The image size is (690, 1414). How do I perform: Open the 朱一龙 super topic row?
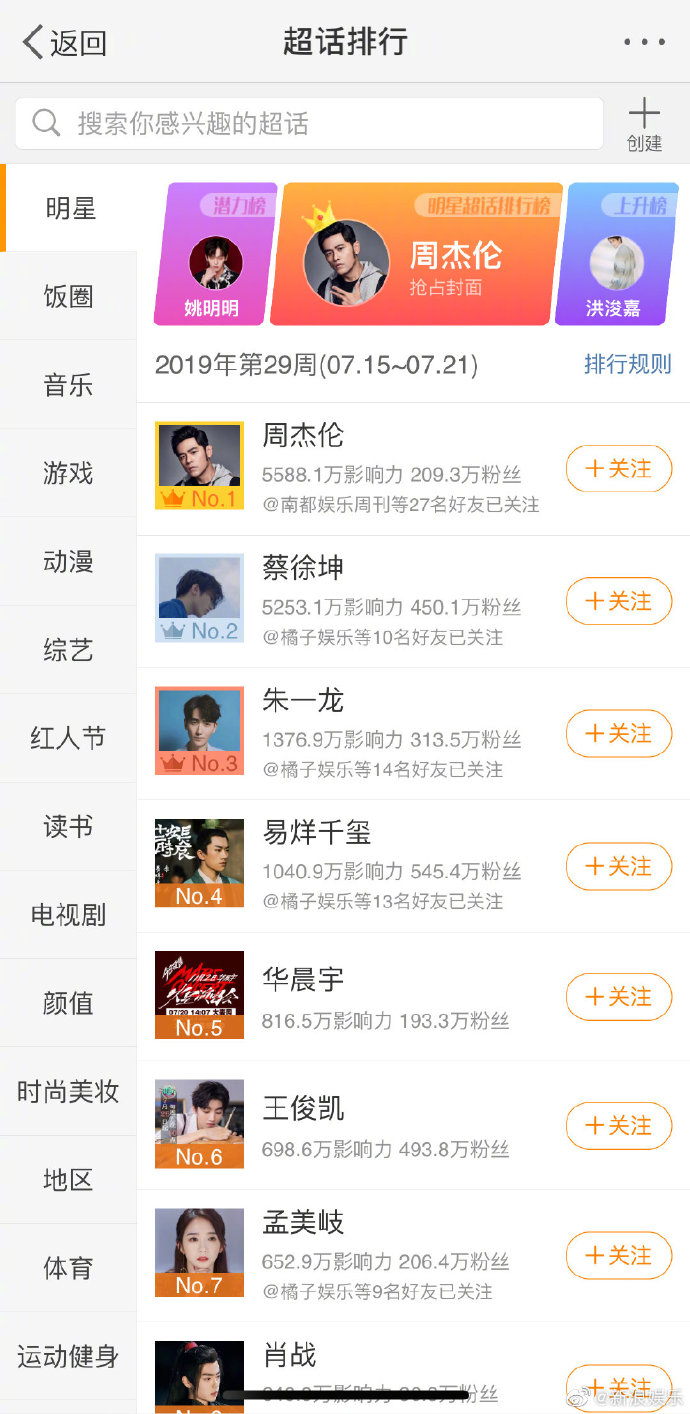[413, 734]
